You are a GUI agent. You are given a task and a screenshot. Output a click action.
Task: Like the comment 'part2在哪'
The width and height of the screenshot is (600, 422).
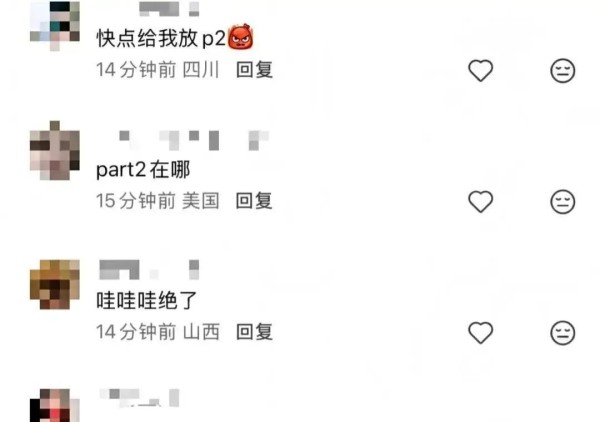click(481, 201)
